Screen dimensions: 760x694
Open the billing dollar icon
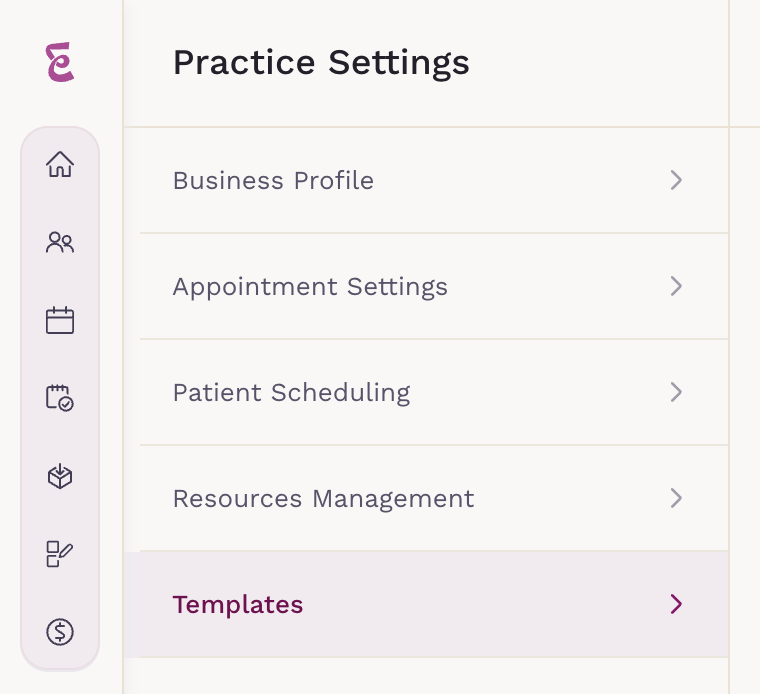tap(60, 632)
